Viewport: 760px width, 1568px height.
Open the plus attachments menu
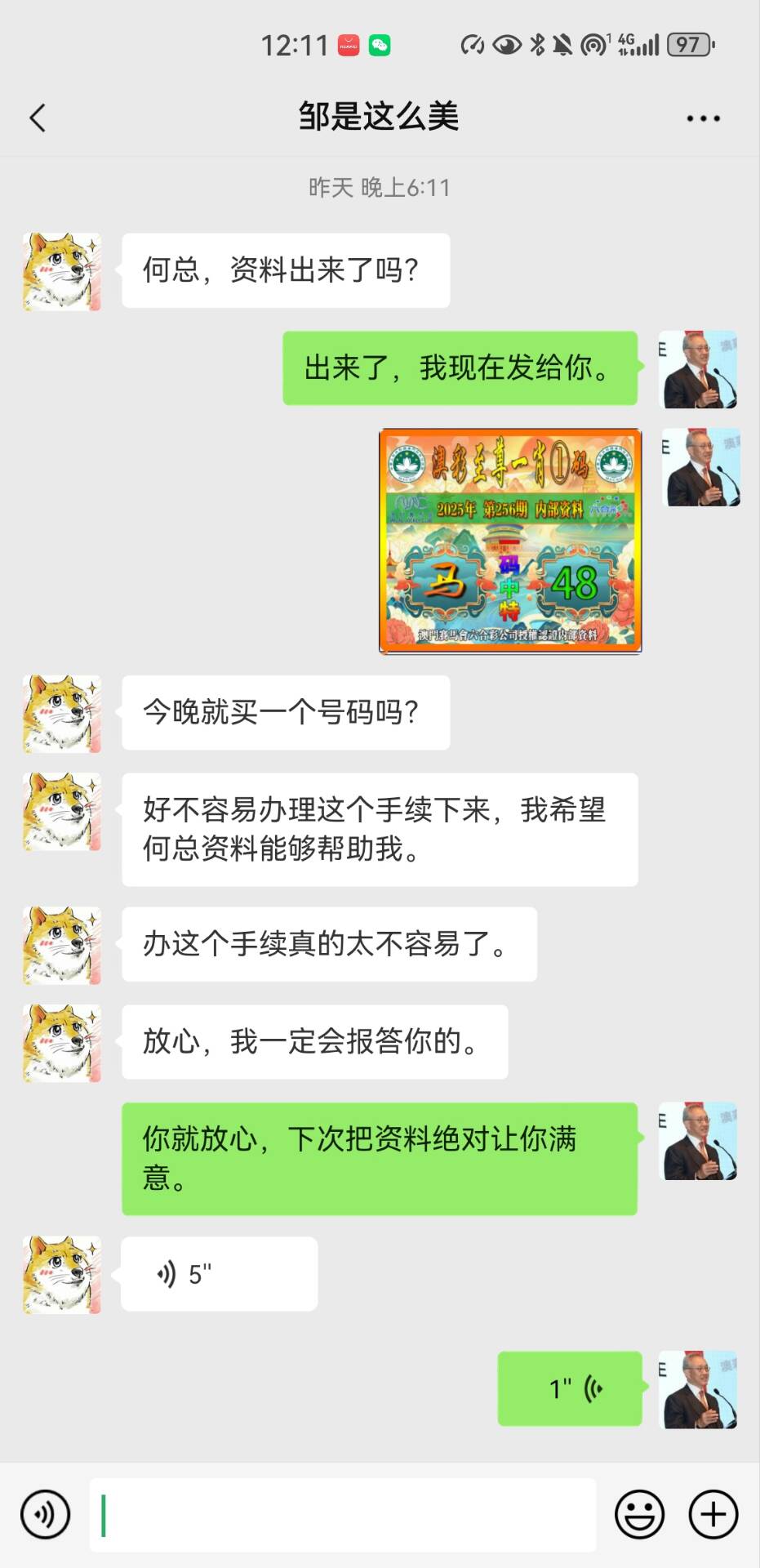pyautogui.click(x=713, y=1515)
